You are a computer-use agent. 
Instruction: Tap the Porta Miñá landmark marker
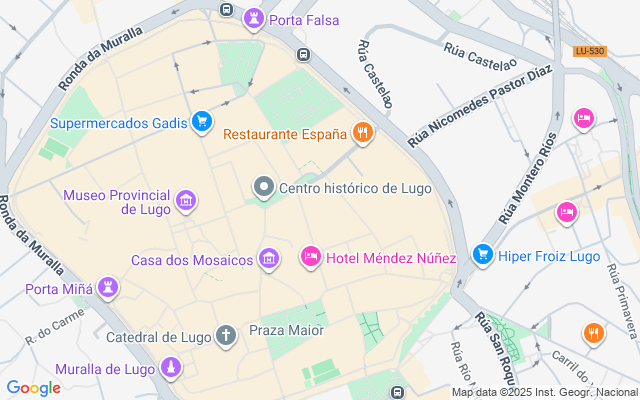click(108, 289)
